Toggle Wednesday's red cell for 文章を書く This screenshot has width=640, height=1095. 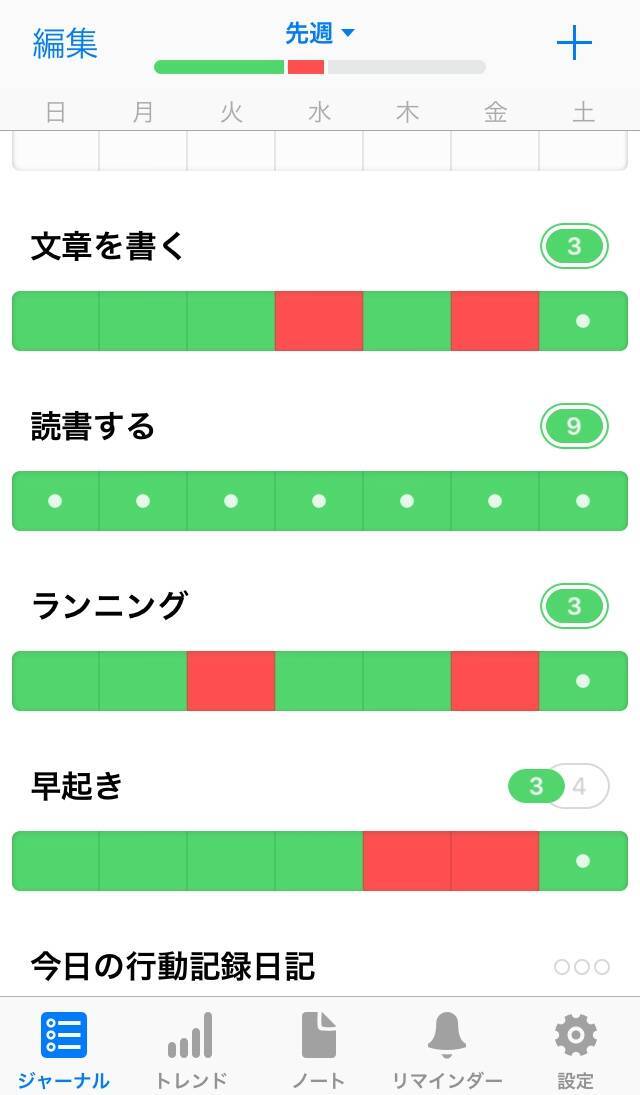[x=319, y=321]
